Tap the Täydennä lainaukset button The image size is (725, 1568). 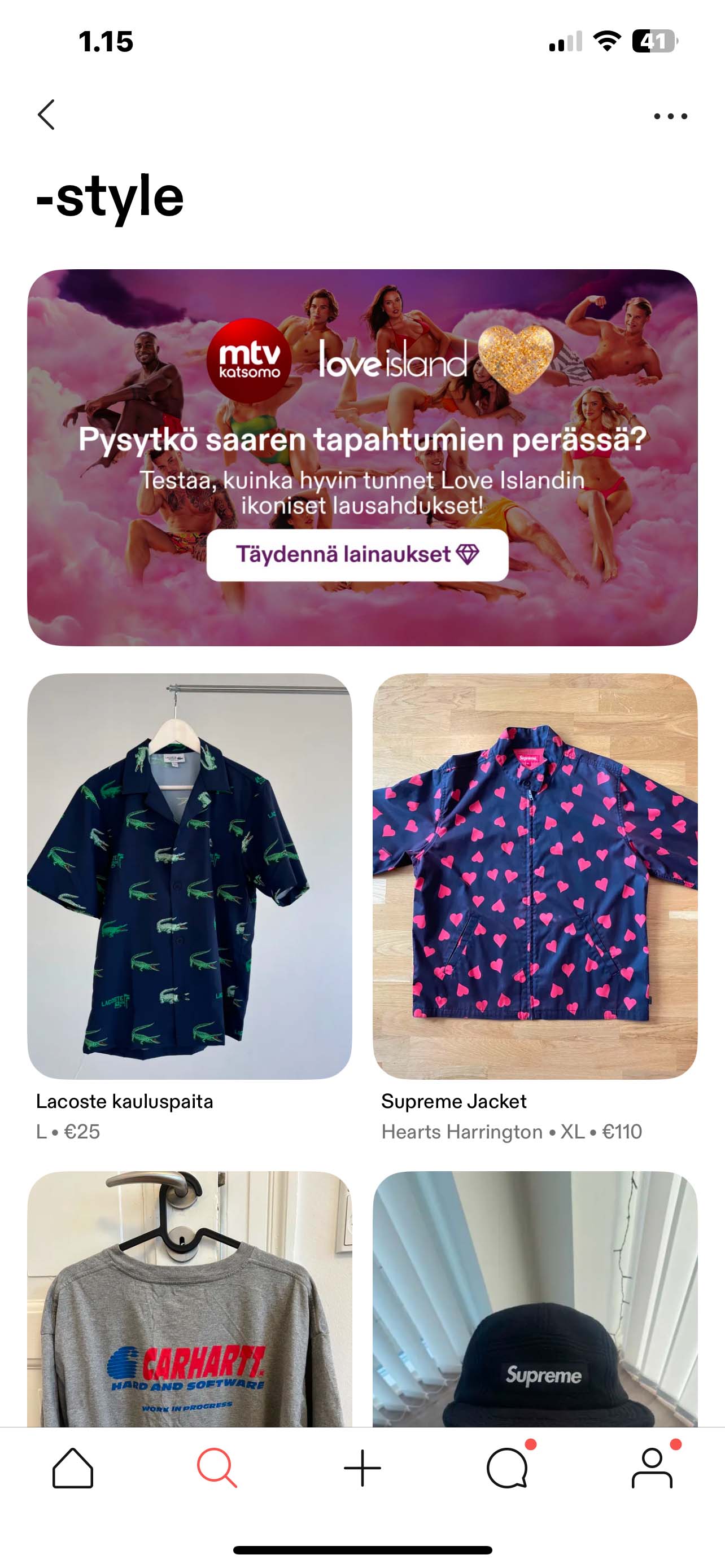tap(357, 554)
